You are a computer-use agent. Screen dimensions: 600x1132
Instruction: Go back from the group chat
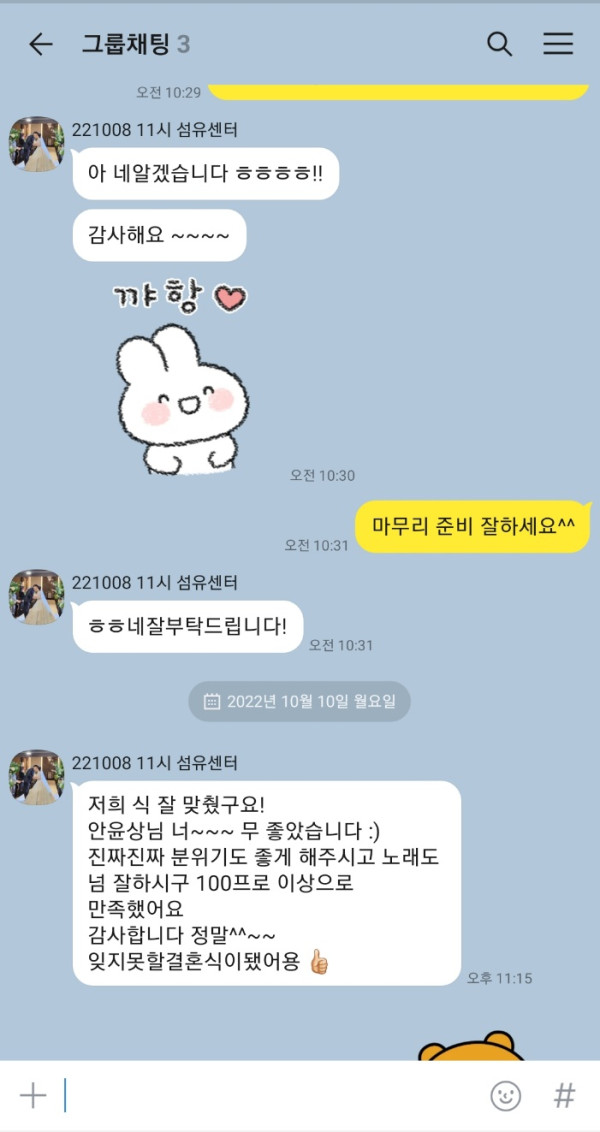(40, 44)
